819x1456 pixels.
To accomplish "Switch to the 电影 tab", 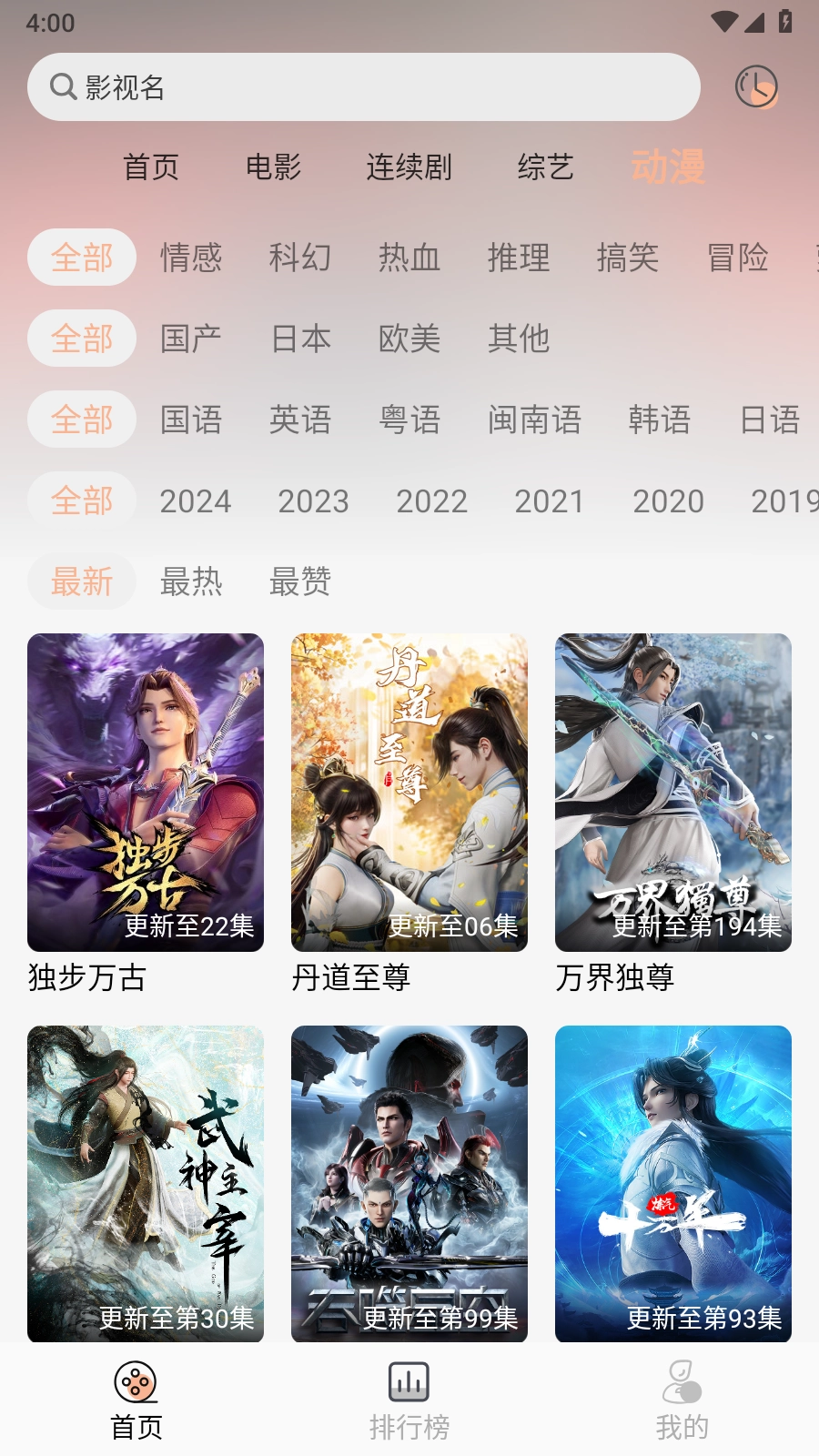I will 273,167.
